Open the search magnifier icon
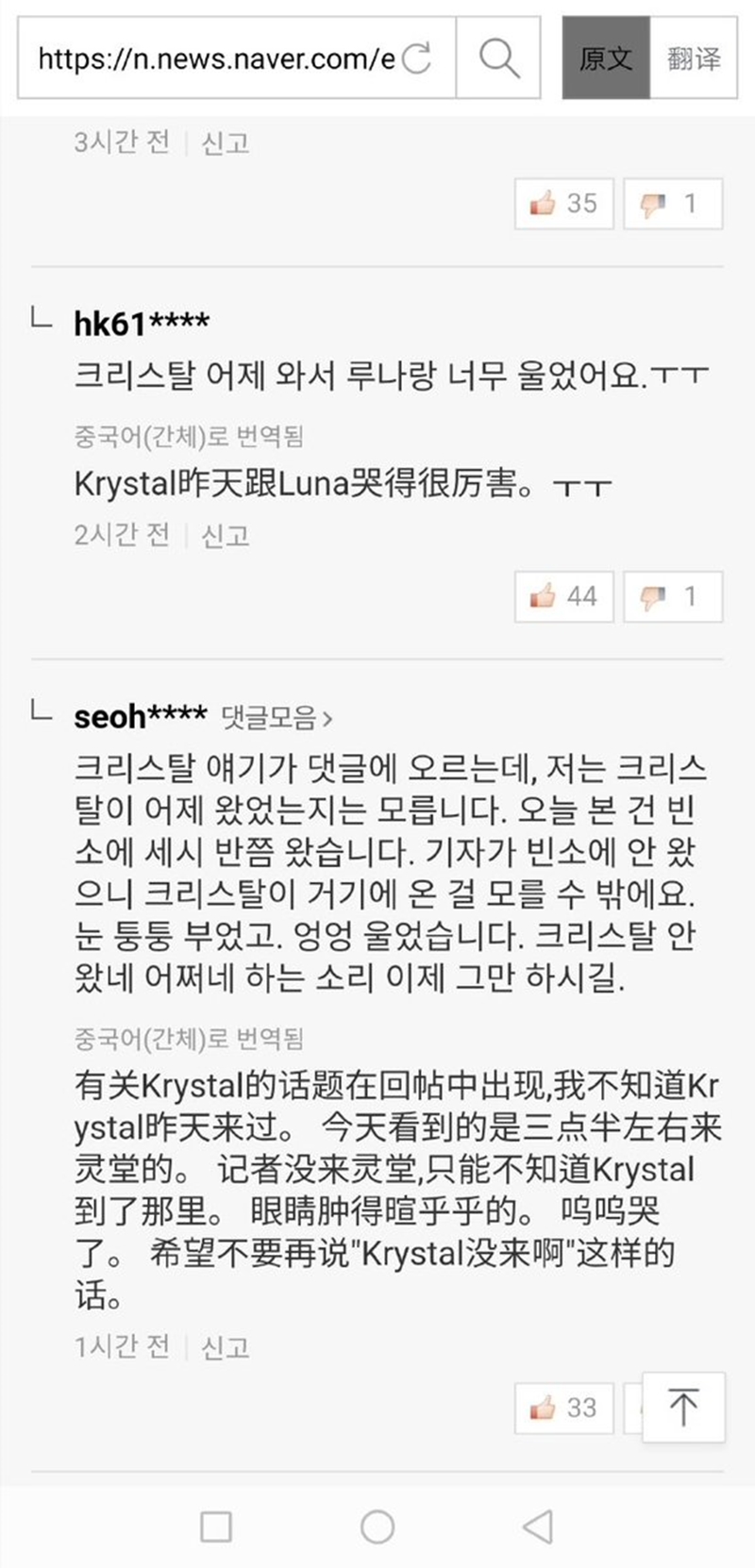Image resolution: width=755 pixels, height=1568 pixels. point(499,58)
